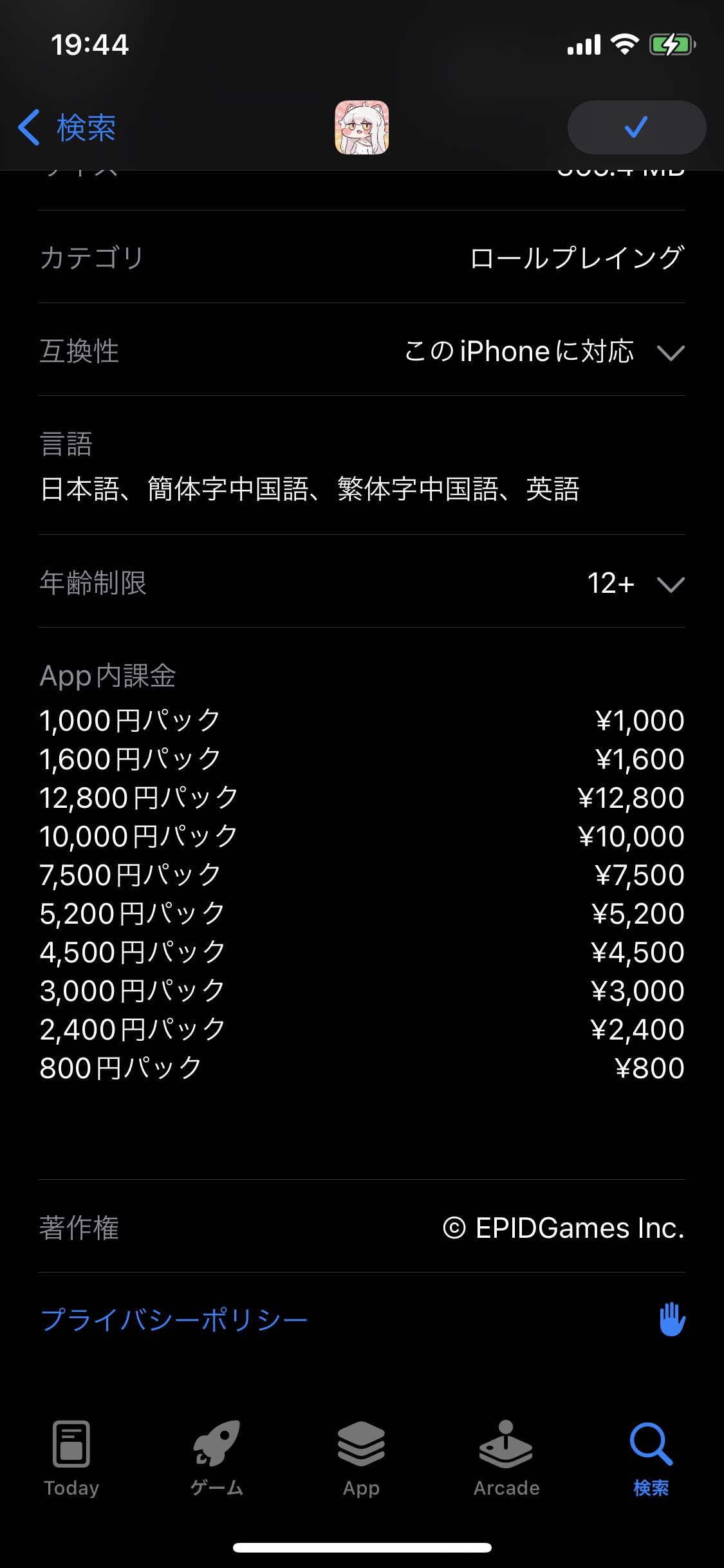The height and width of the screenshot is (1568, 724).
Task: Switch to the Today tab
Action: tap(71, 1459)
